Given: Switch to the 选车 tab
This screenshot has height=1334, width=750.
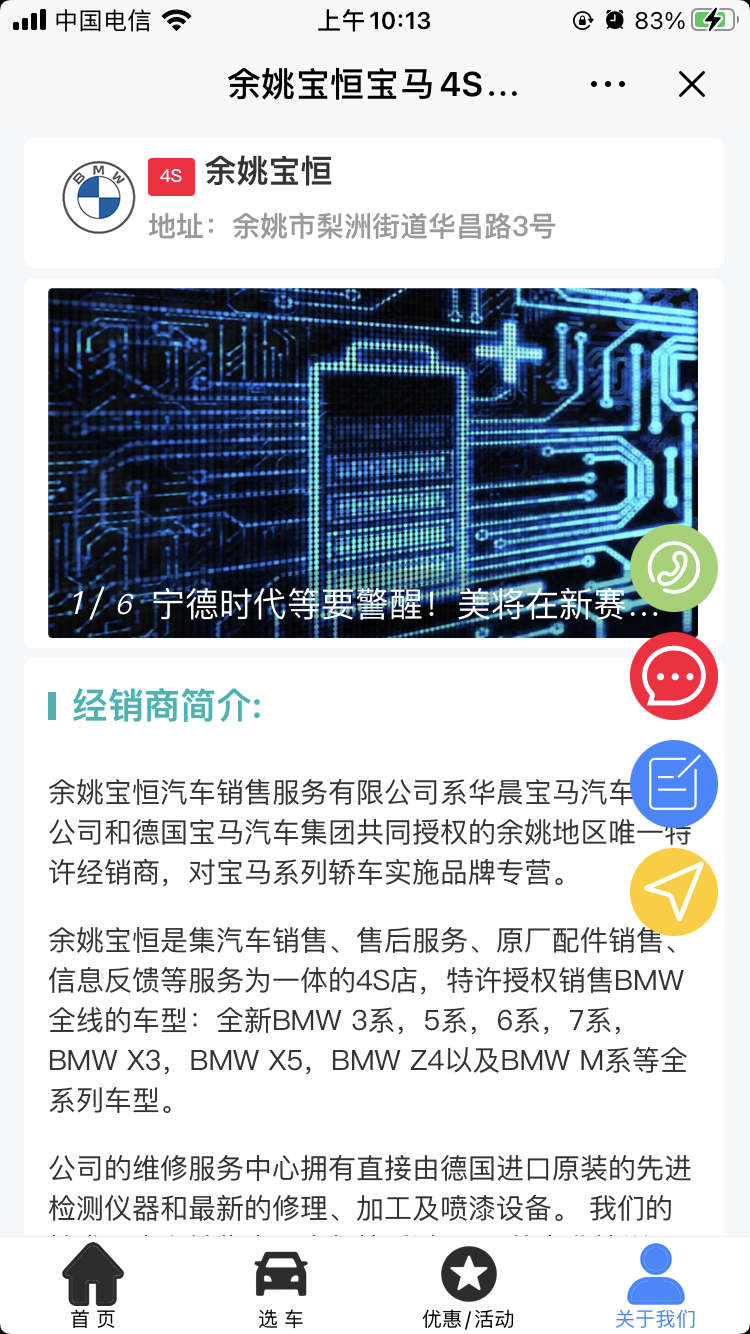Looking at the screenshot, I should pyautogui.click(x=281, y=1286).
